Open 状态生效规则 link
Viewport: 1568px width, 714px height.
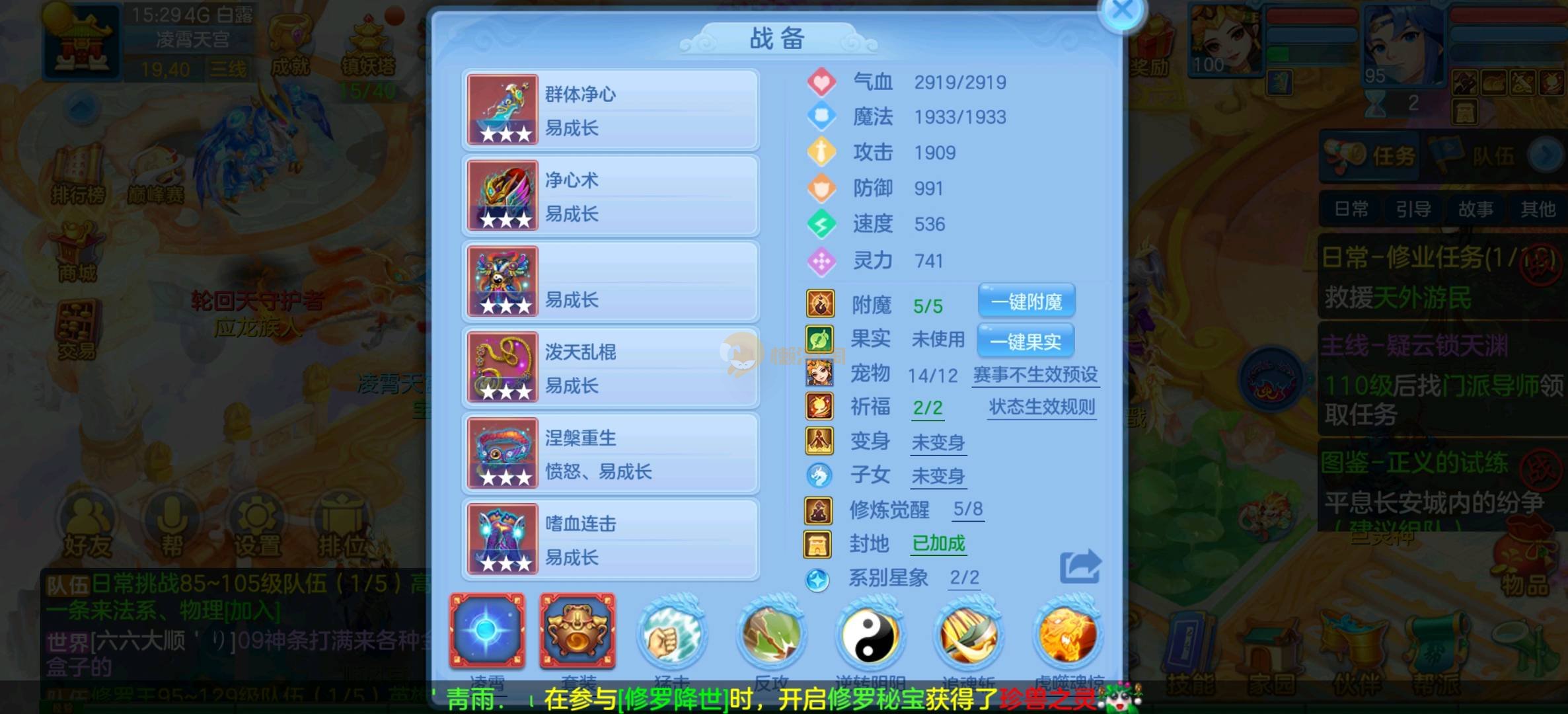tap(1041, 407)
